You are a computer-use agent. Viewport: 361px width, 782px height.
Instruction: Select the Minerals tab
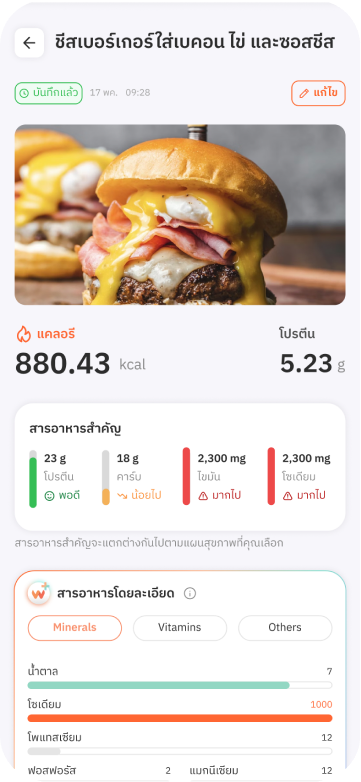(x=75, y=628)
